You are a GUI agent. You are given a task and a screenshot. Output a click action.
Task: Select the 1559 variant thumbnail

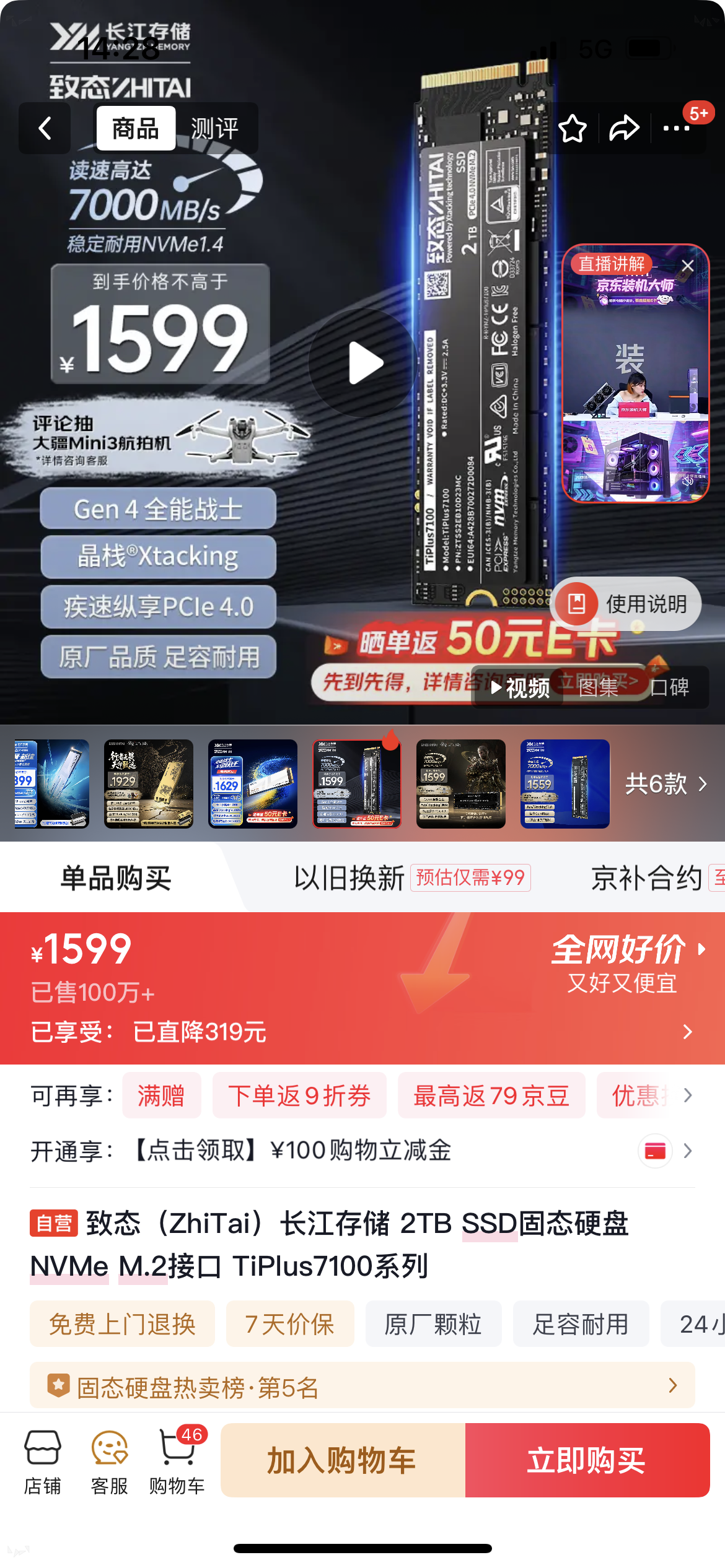coord(565,784)
